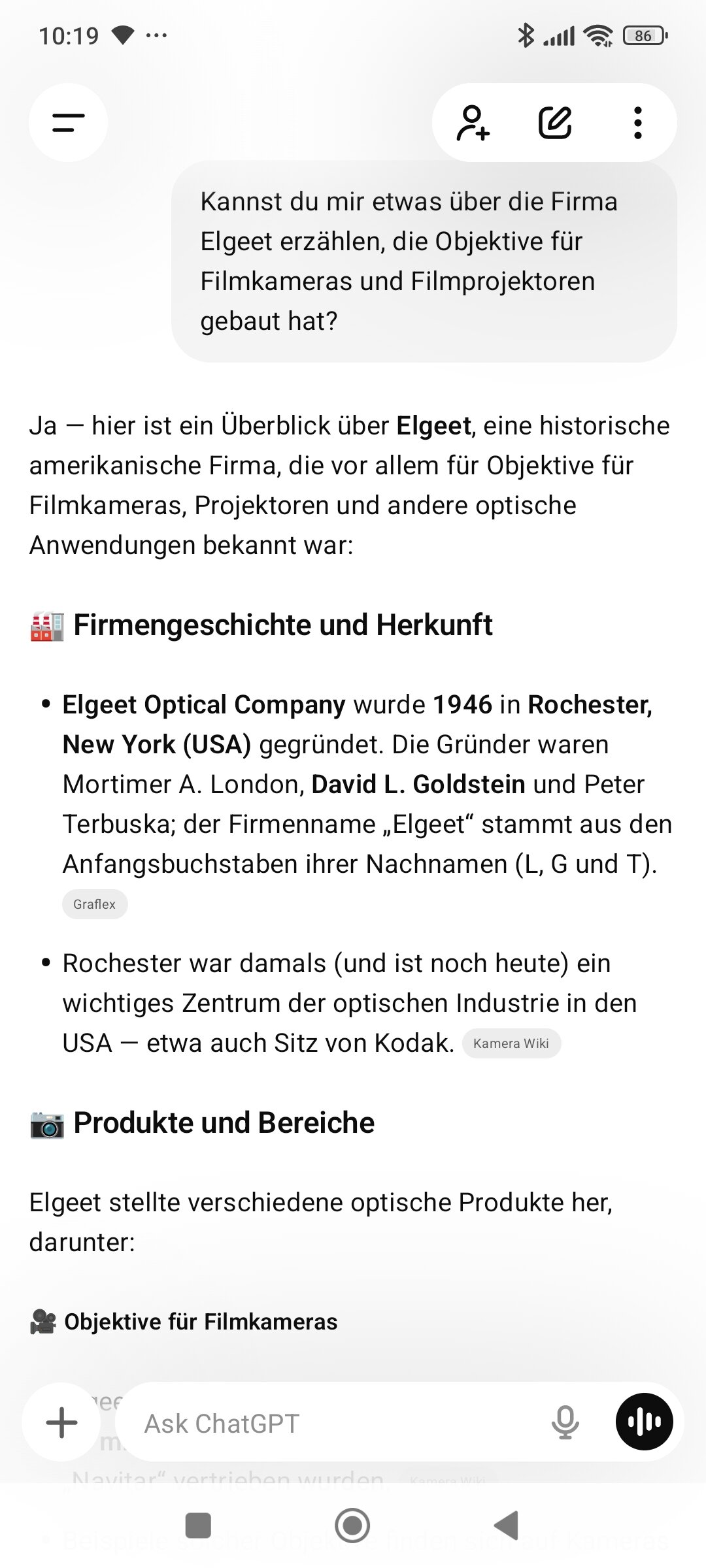Tap the plus attachment button
The height and width of the screenshot is (1568, 706).
[x=62, y=1422]
